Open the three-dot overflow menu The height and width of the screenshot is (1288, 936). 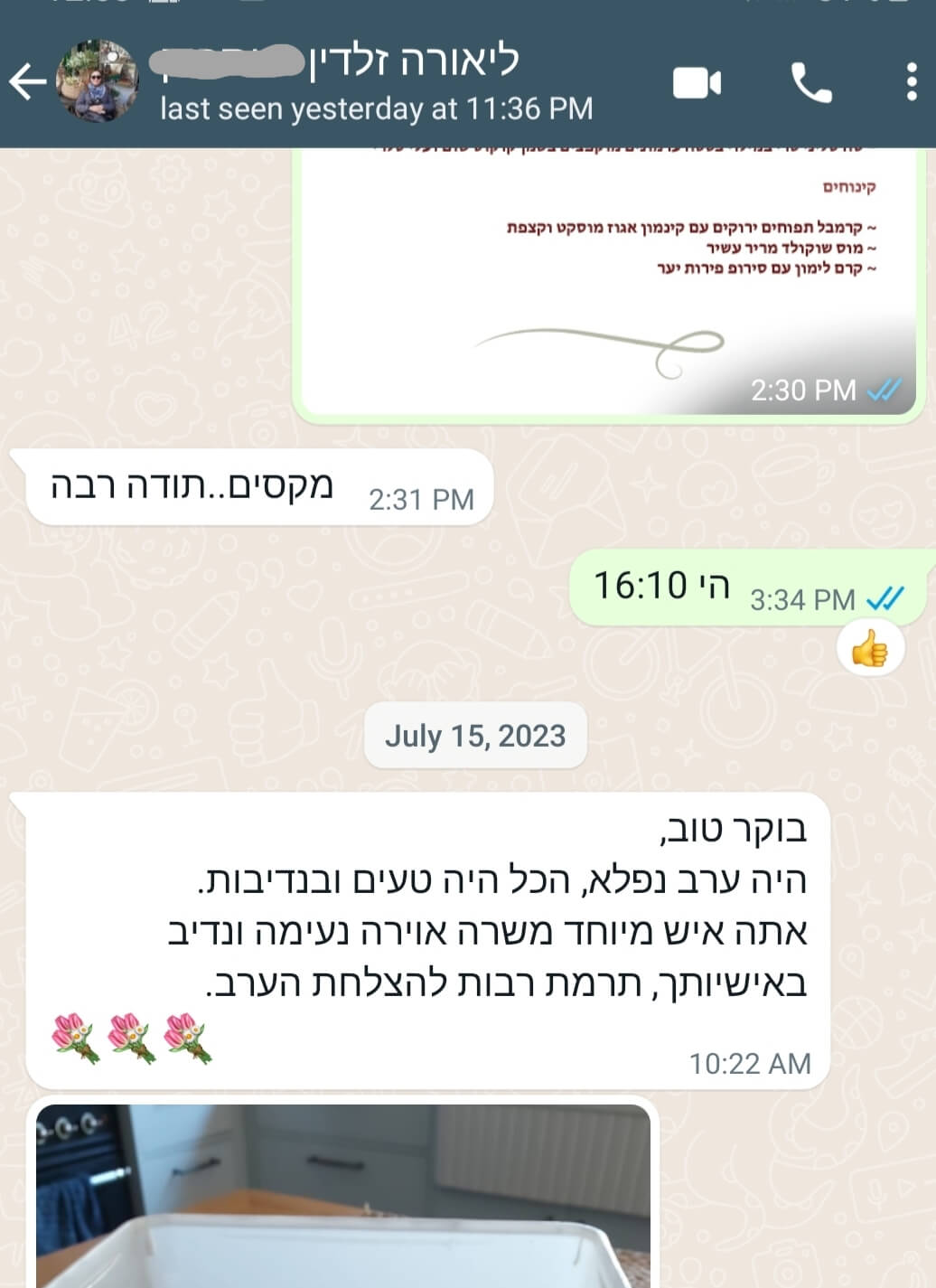point(911,83)
